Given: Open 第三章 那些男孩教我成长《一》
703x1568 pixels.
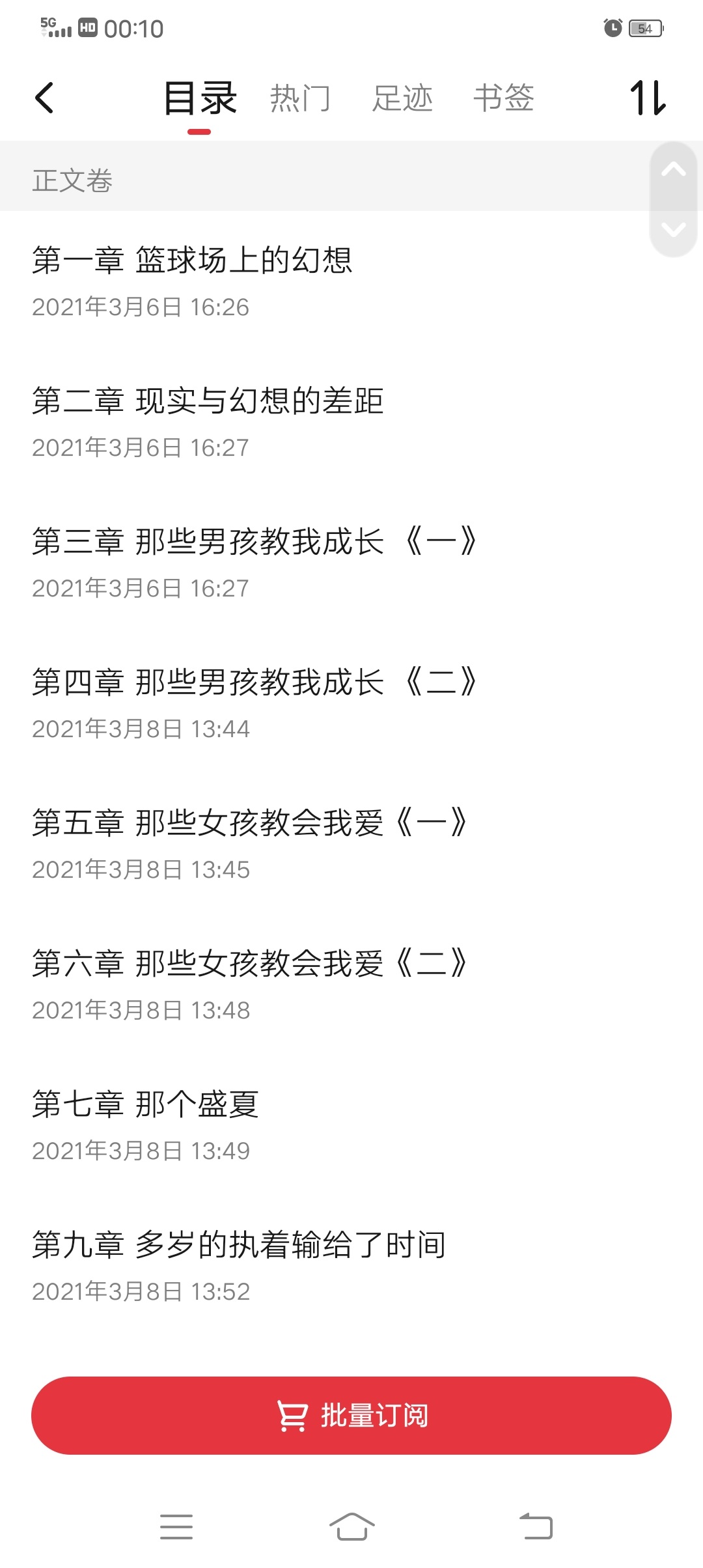Looking at the screenshot, I should click(351, 563).
